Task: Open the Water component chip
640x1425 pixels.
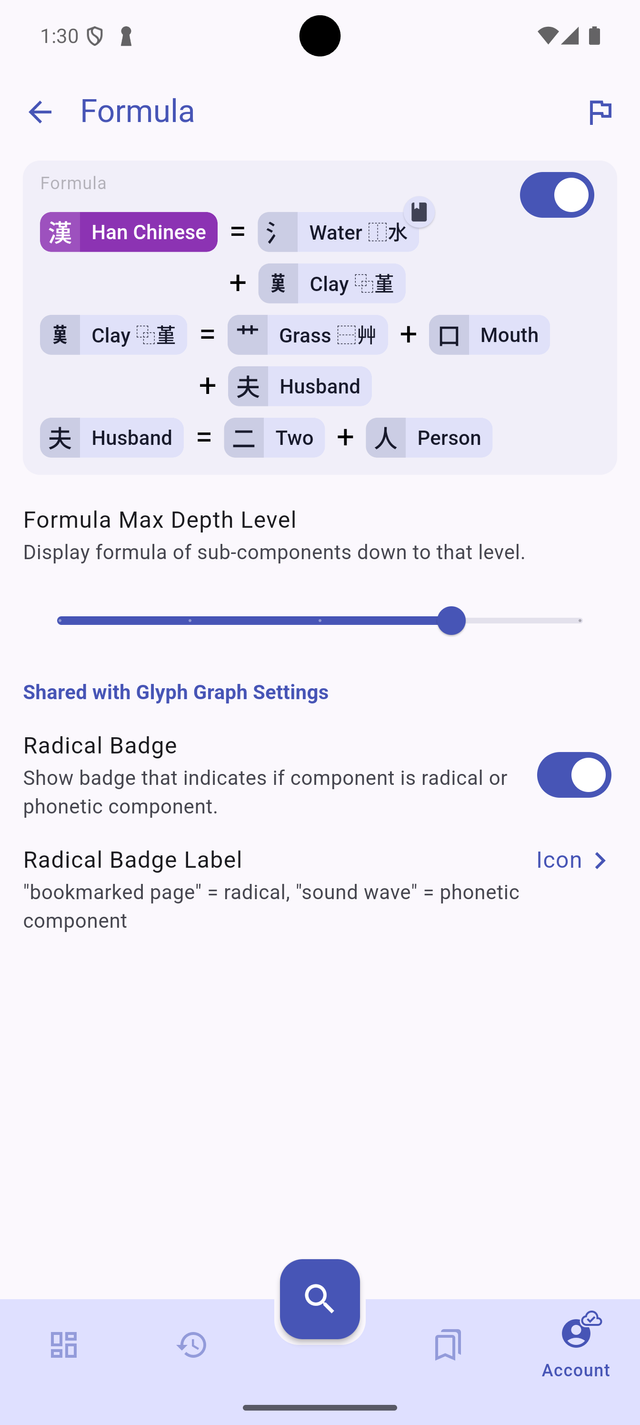Action: pyautogui.click(x=337, y=233)
